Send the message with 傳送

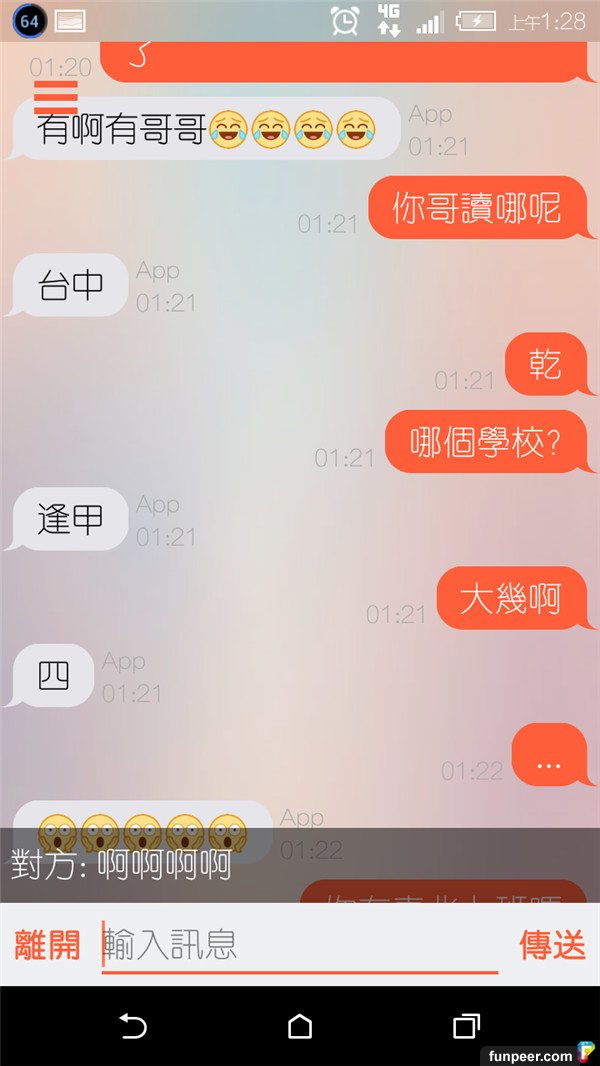(552, 944)
